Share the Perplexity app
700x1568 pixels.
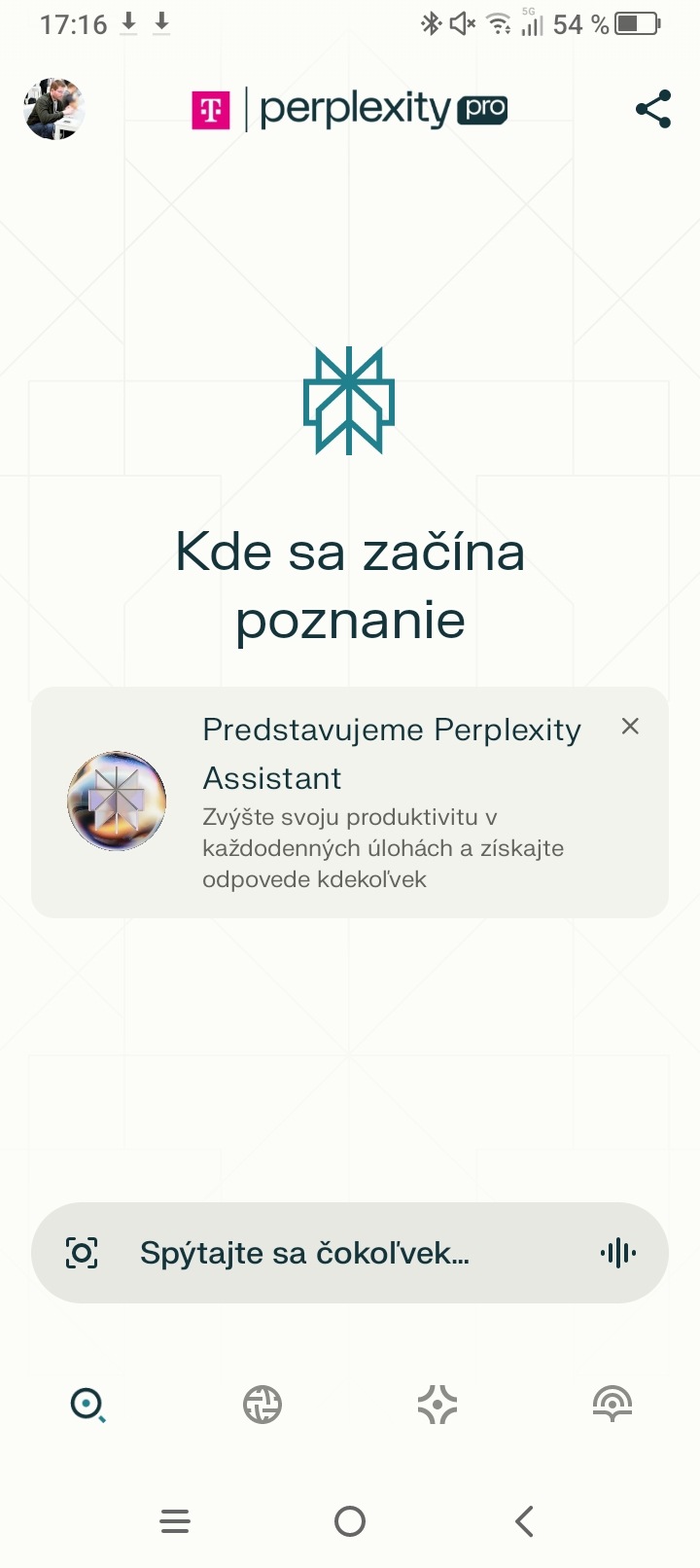pos(653,109)
